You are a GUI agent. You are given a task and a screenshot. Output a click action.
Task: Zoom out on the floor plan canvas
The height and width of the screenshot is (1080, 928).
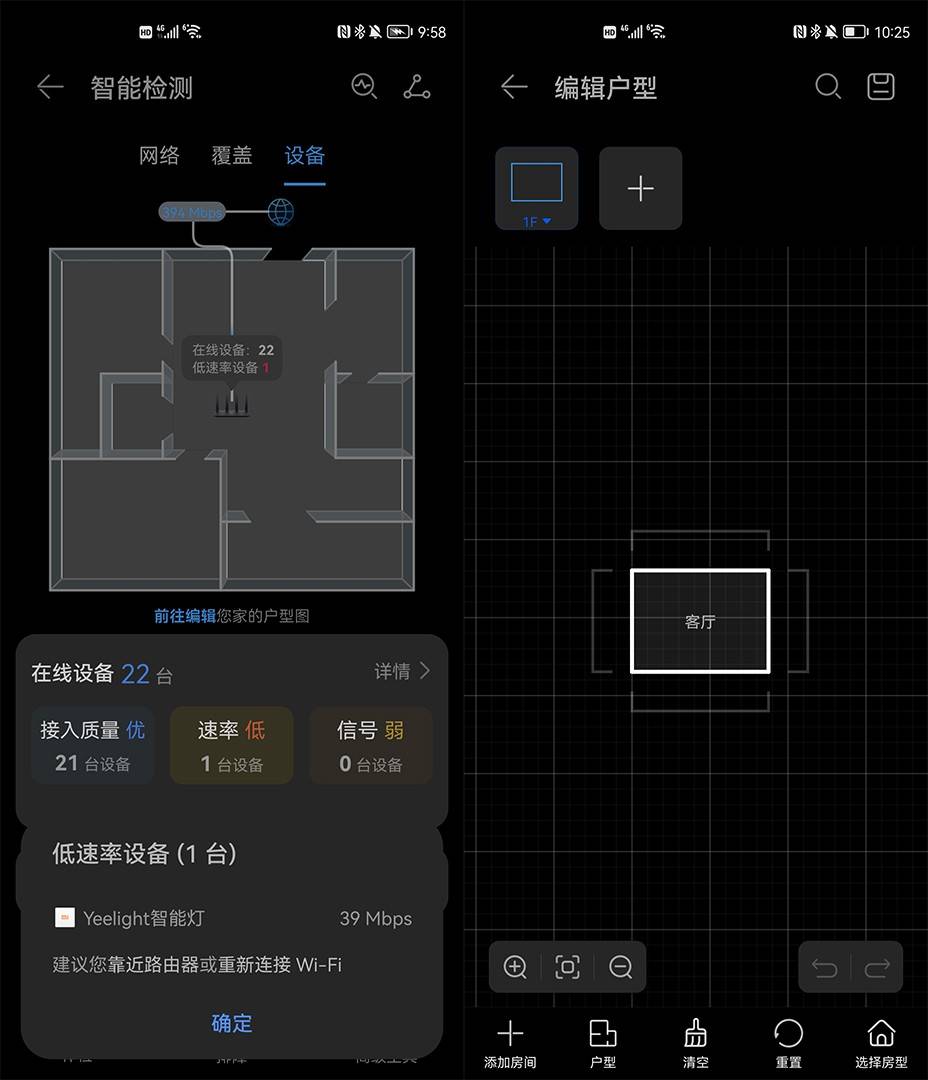pos(620,967)
